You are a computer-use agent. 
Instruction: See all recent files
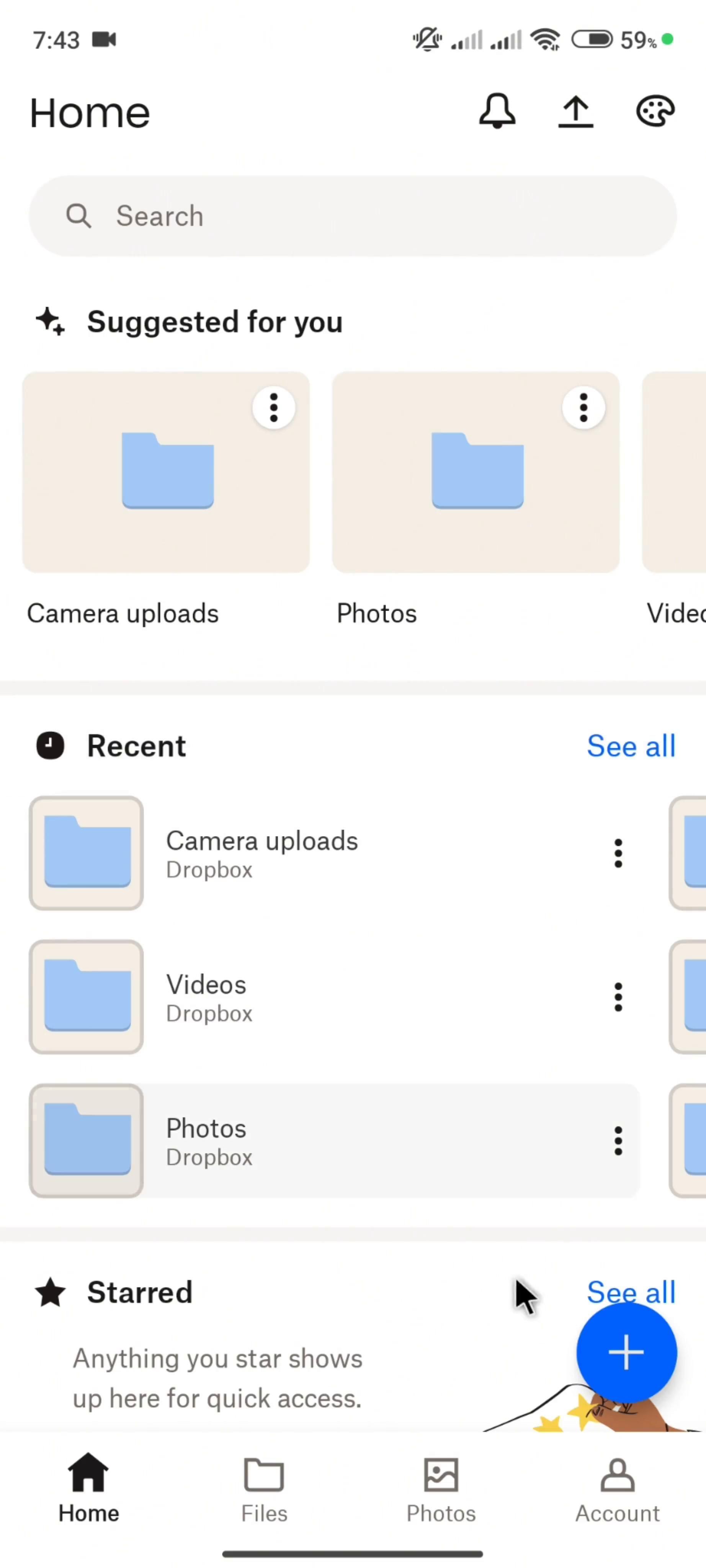[x=631, y=745]
